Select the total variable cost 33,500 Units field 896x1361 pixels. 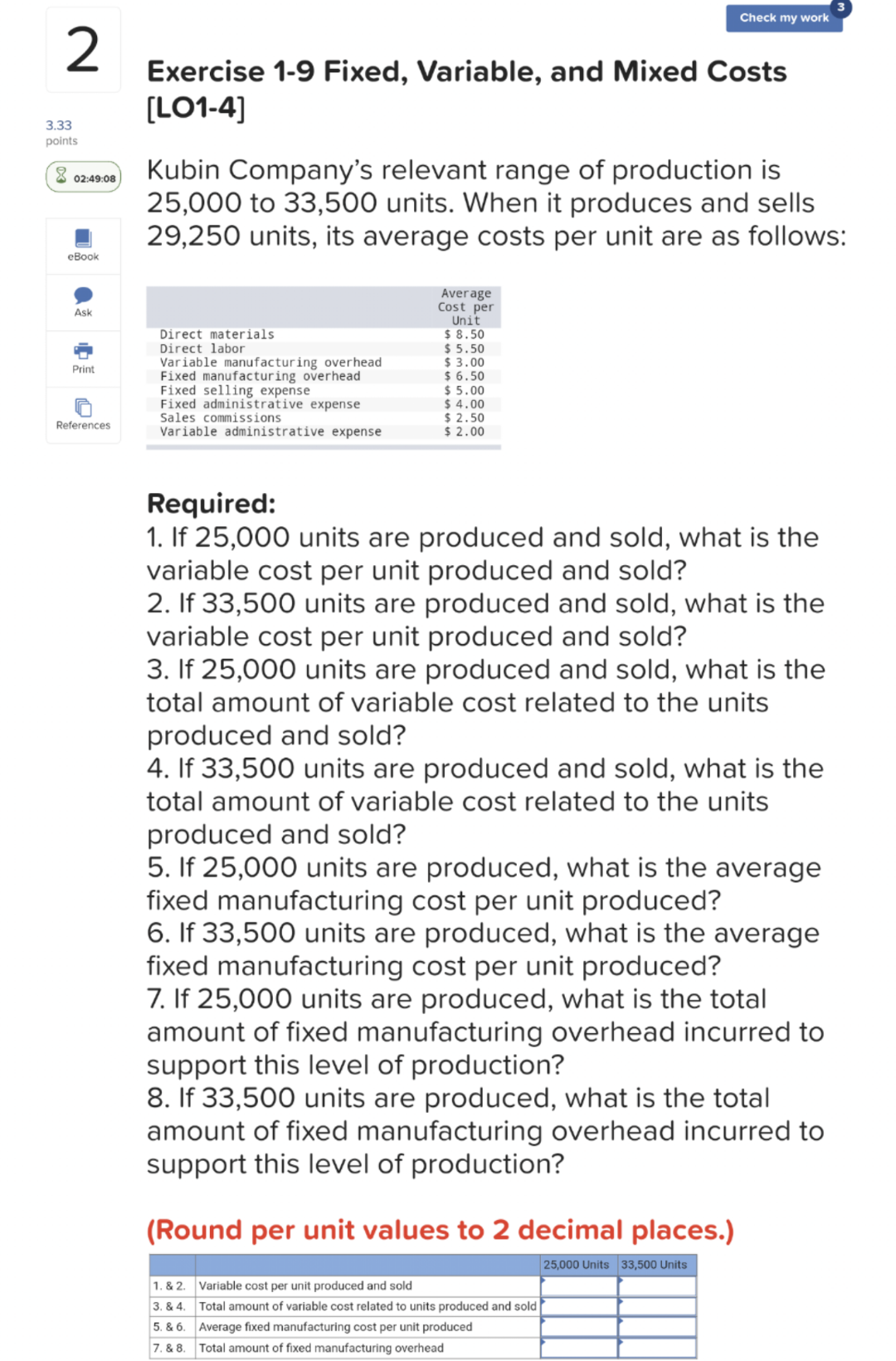click(x=655, y=1305)
